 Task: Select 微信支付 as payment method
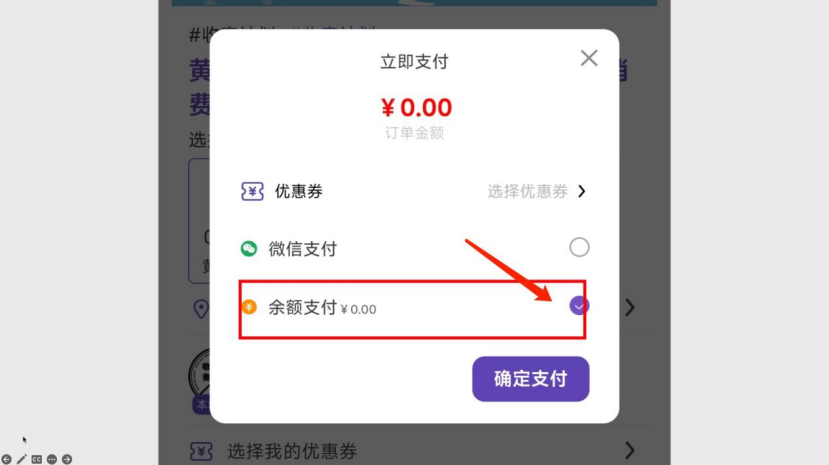pyautogui.click(x=579, y=247)
